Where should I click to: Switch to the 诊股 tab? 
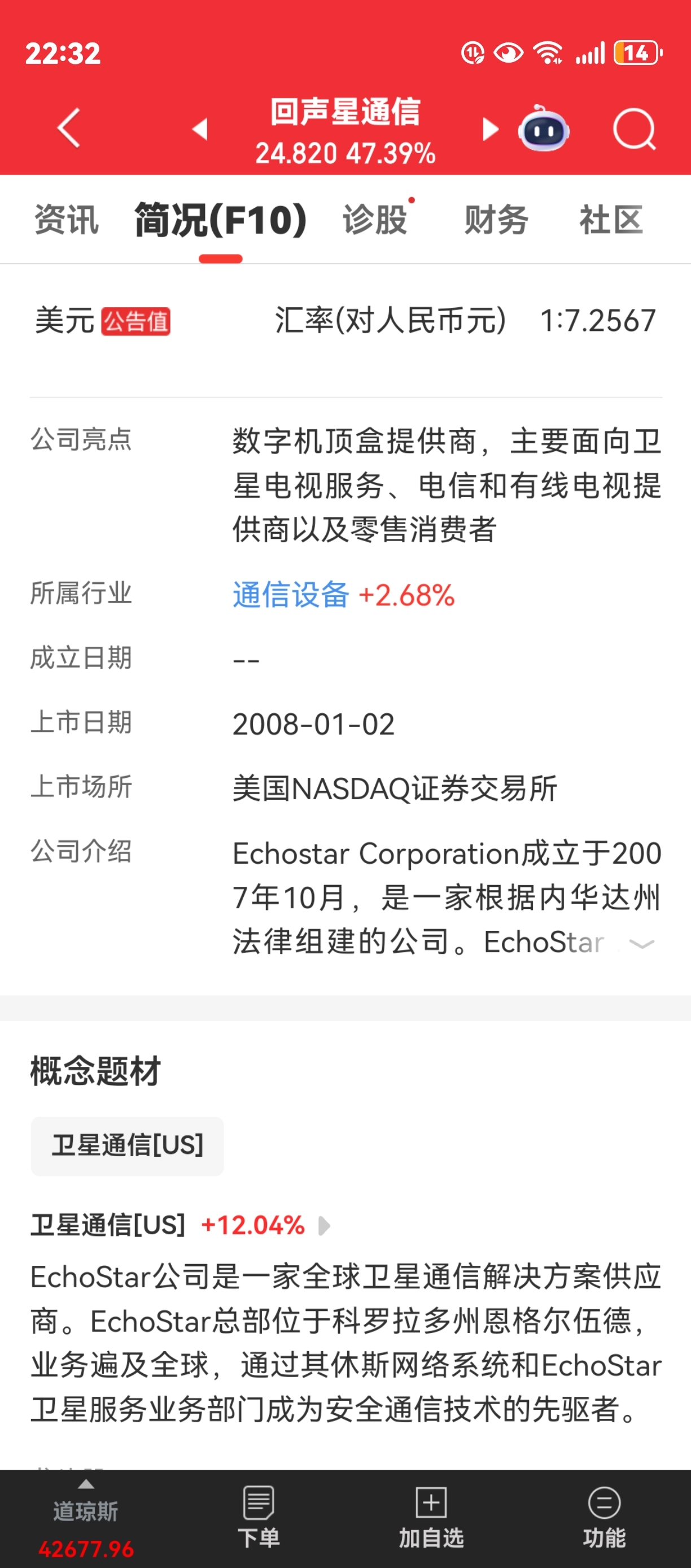click(375, 220)
